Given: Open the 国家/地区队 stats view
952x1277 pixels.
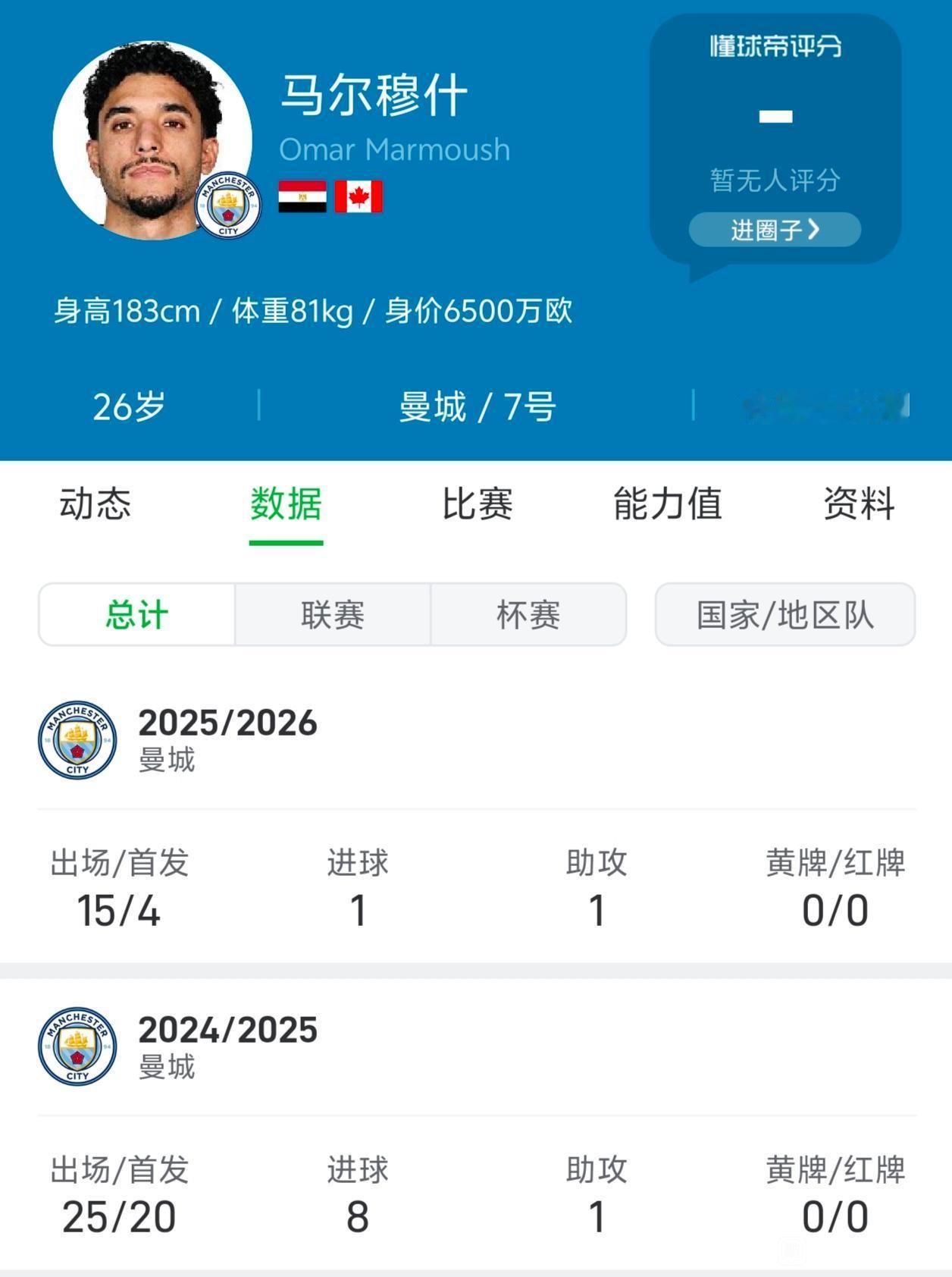Looking at the screenshot, I should point(784,615).
